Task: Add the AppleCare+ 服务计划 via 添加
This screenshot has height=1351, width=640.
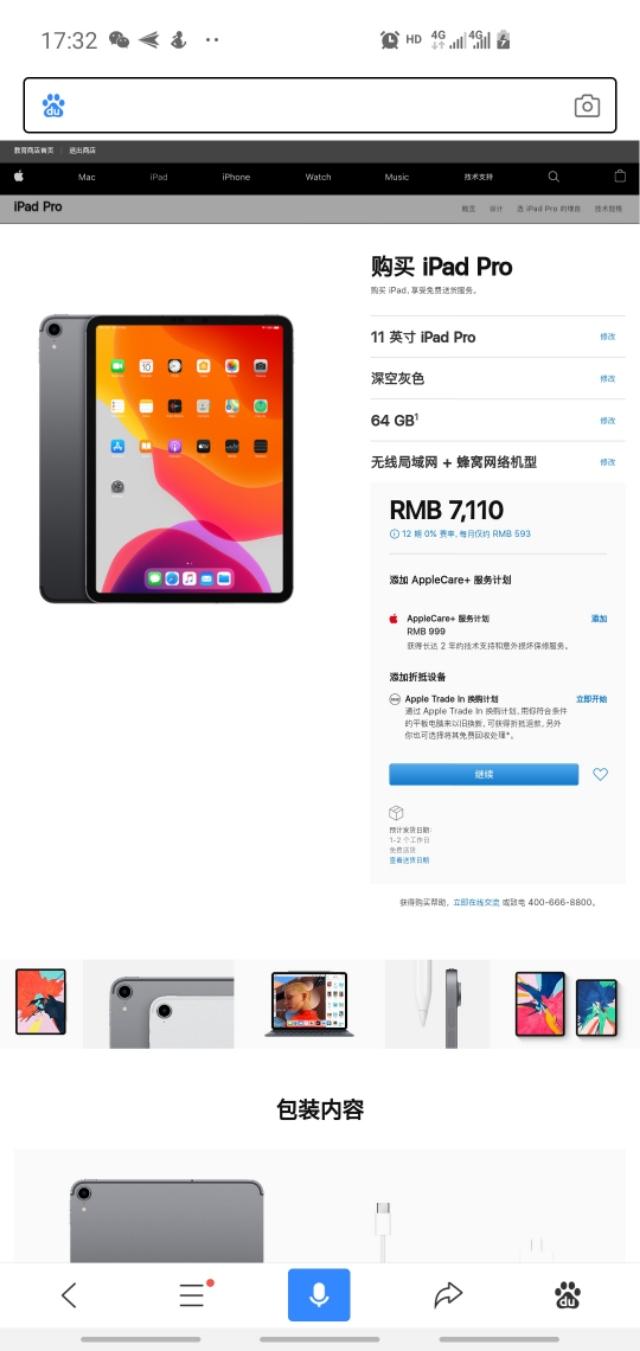Action: [x=599, y=619]
